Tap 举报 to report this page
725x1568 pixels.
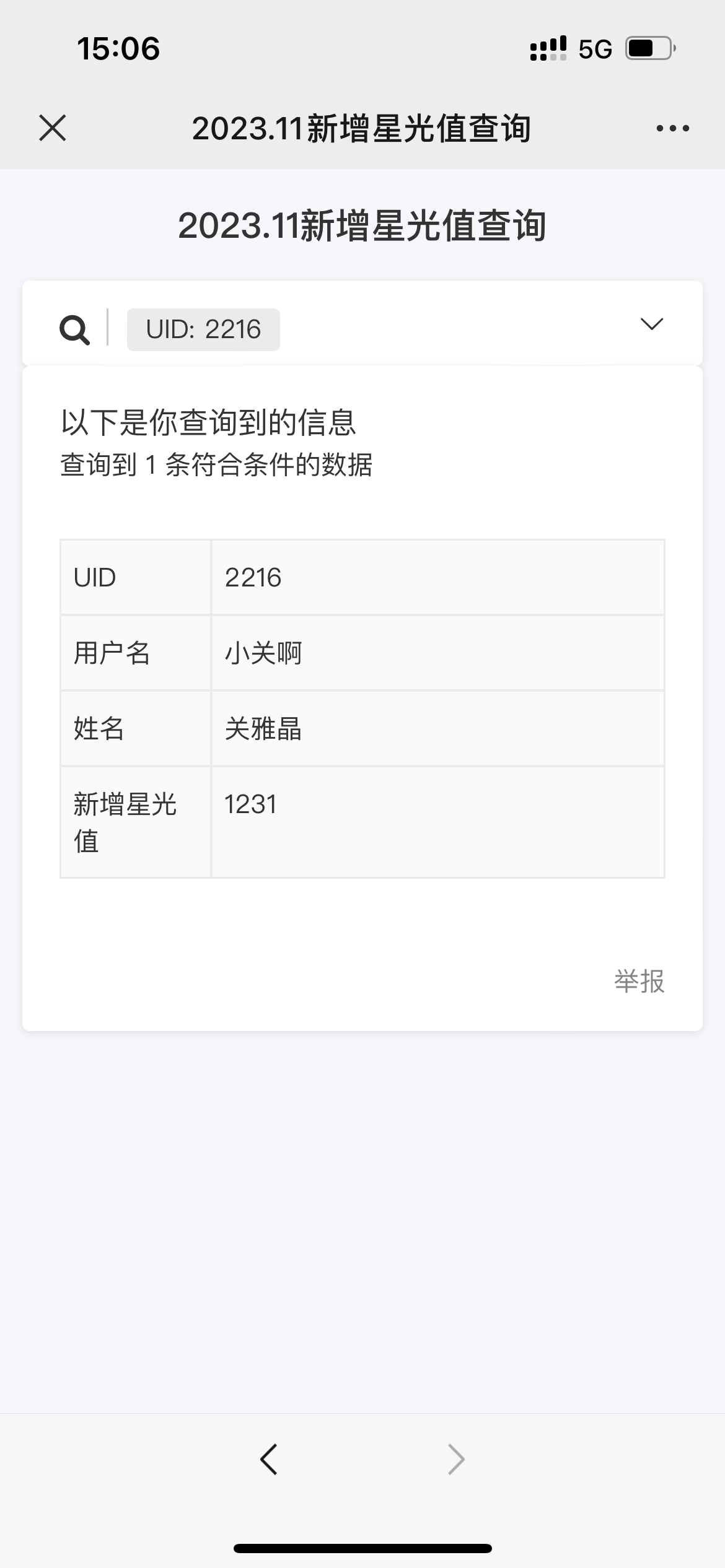(639, 982)
